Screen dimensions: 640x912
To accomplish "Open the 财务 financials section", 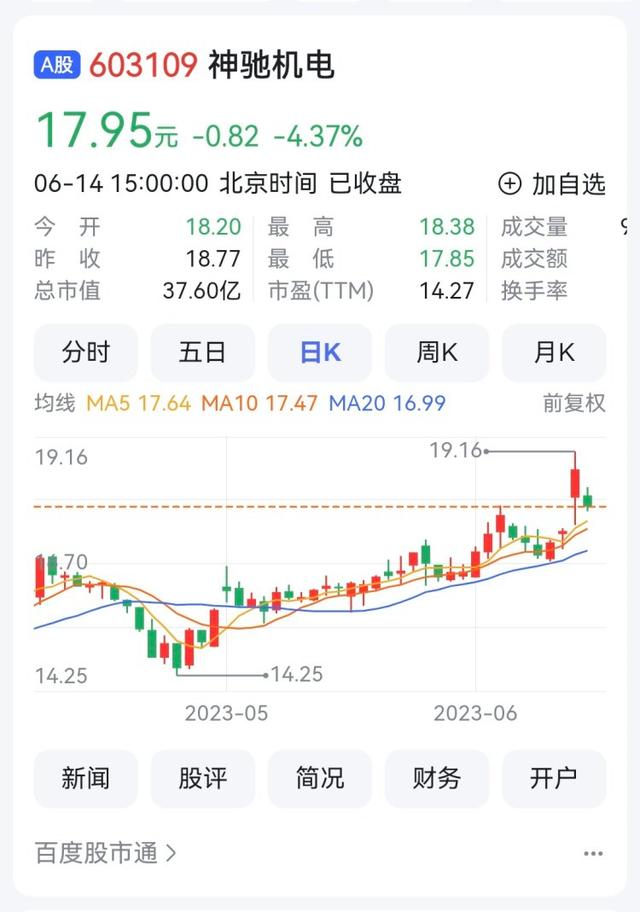I will 437,779.
